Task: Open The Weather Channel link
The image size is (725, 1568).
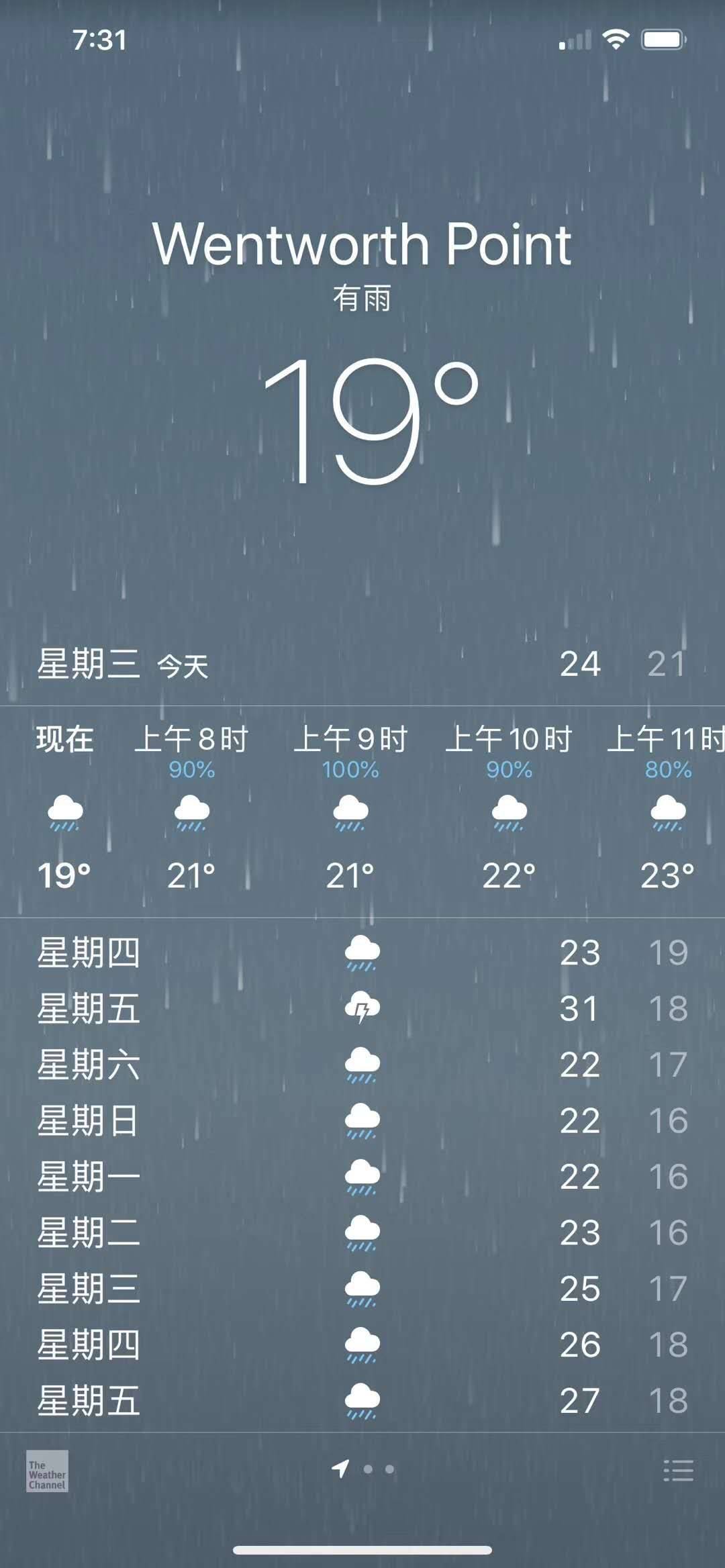Action: click(x=47, y=1471)
